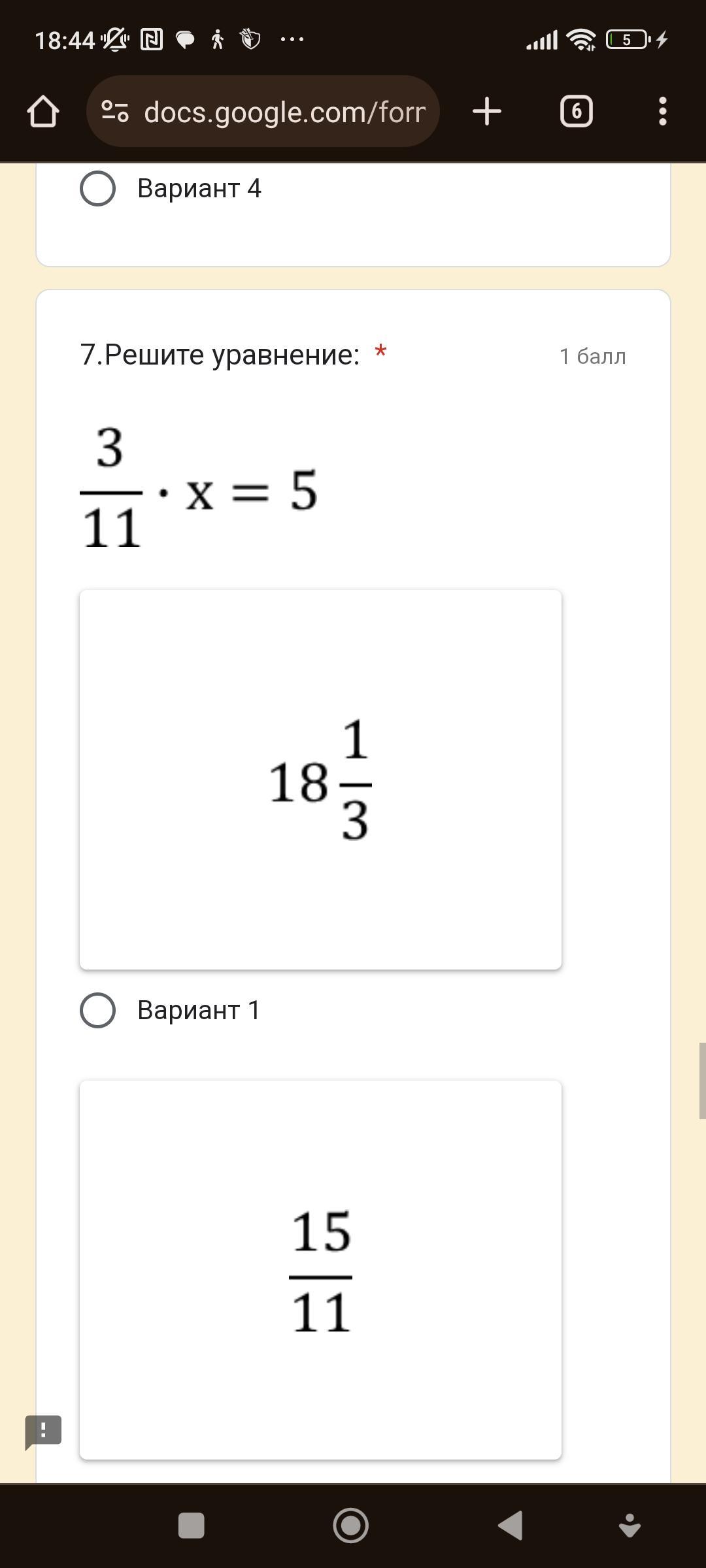706x1568 pixels.
Task: Open the 15/11 answer image
Action: click(x=320, y=1270)
